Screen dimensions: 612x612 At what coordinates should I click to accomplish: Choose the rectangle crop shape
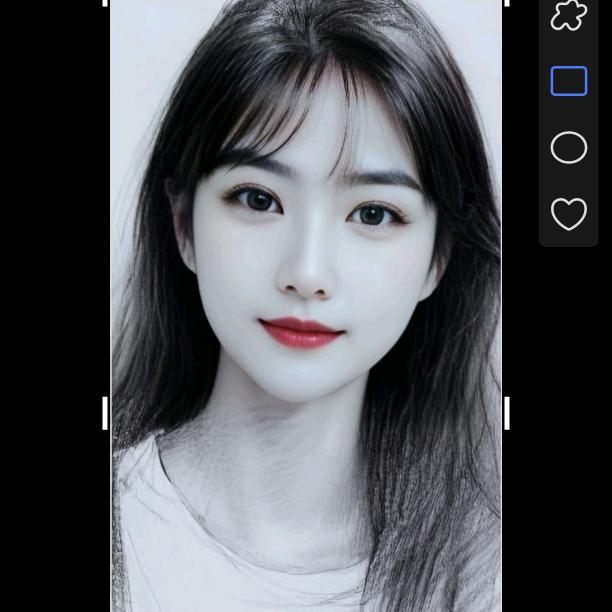click(x=568, y=81)
